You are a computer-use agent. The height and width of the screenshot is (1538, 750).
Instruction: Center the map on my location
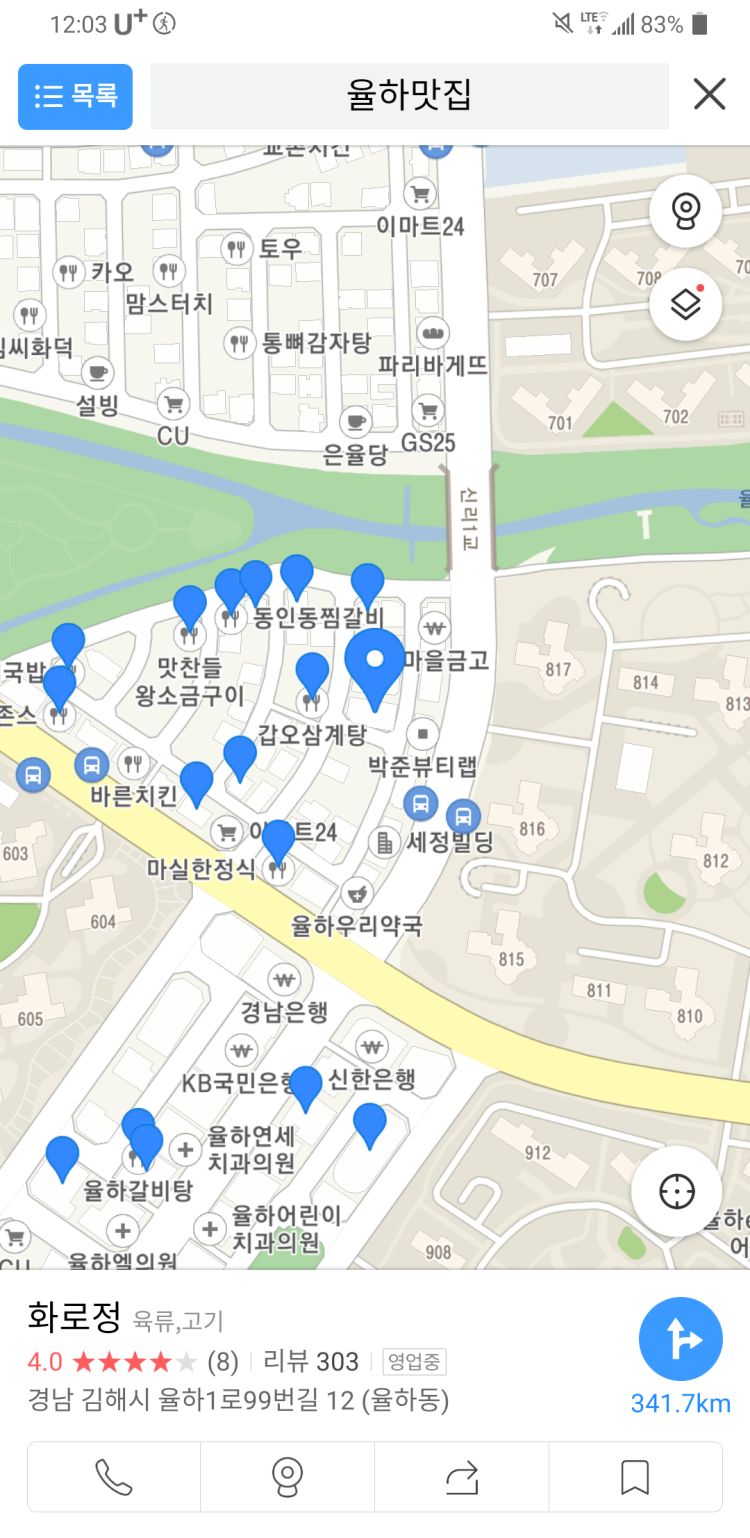pos(676,1191)
